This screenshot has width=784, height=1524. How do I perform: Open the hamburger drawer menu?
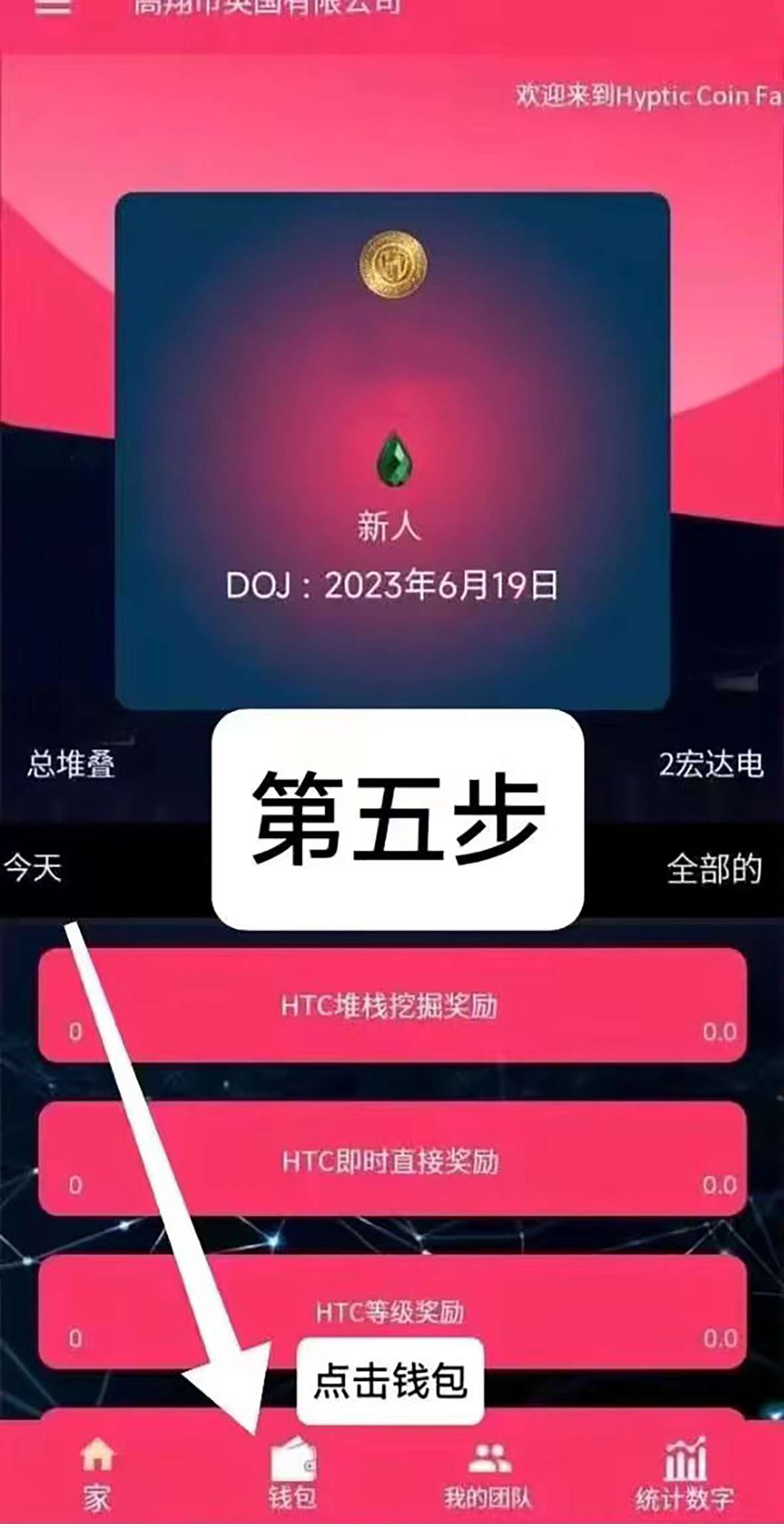(x=53, y=7)
